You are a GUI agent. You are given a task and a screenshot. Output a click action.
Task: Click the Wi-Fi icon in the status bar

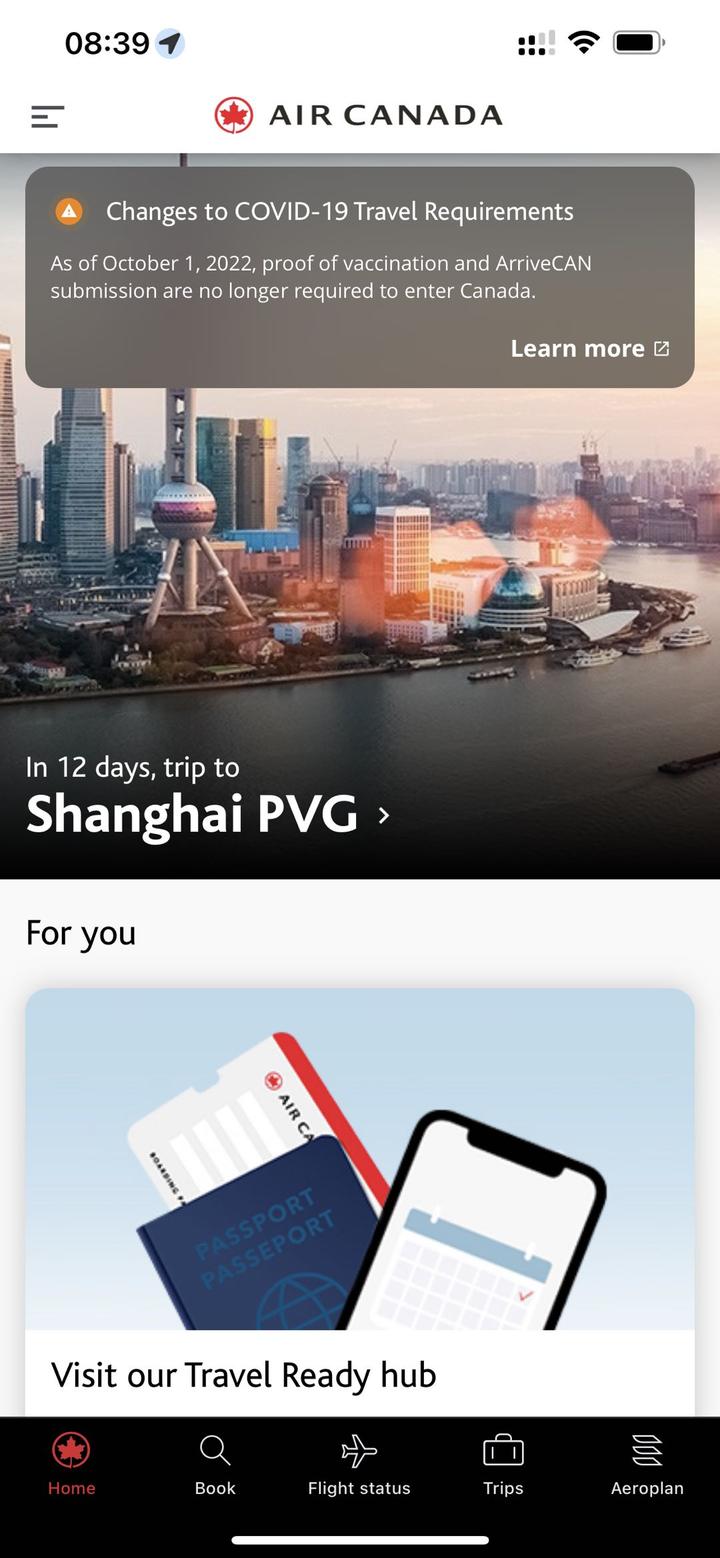pos(583,42)
